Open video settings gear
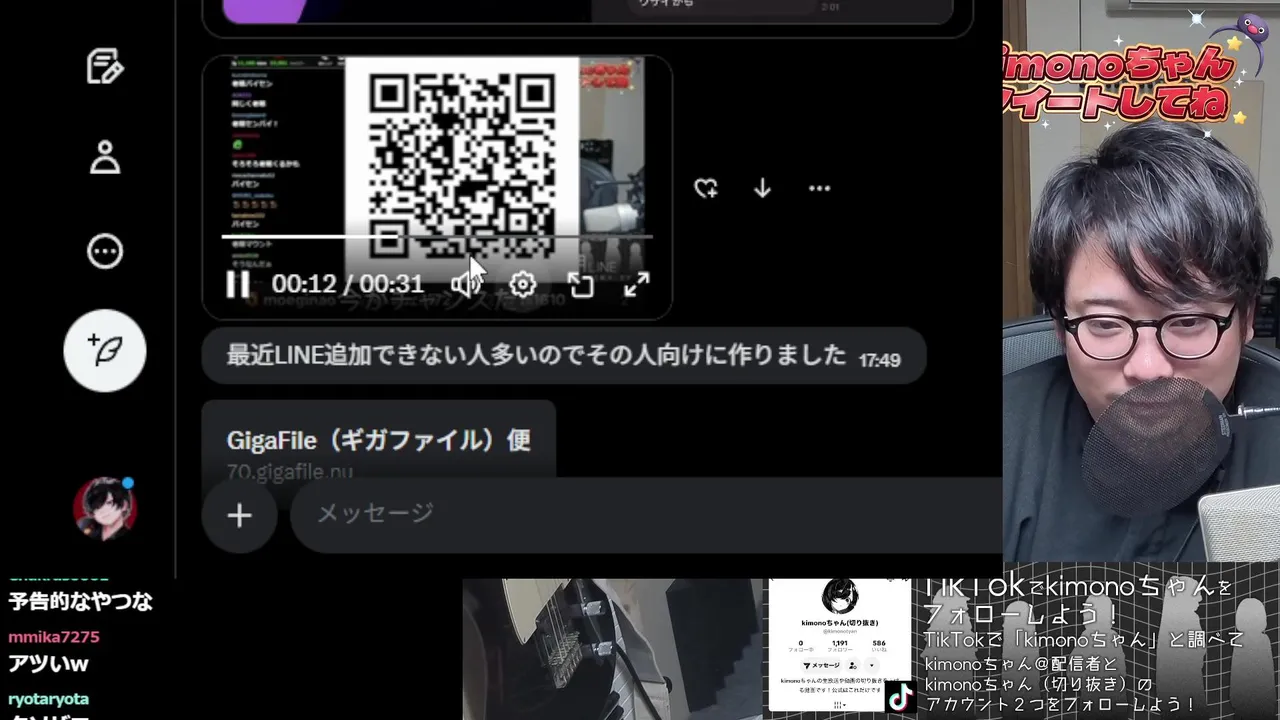 522,285
